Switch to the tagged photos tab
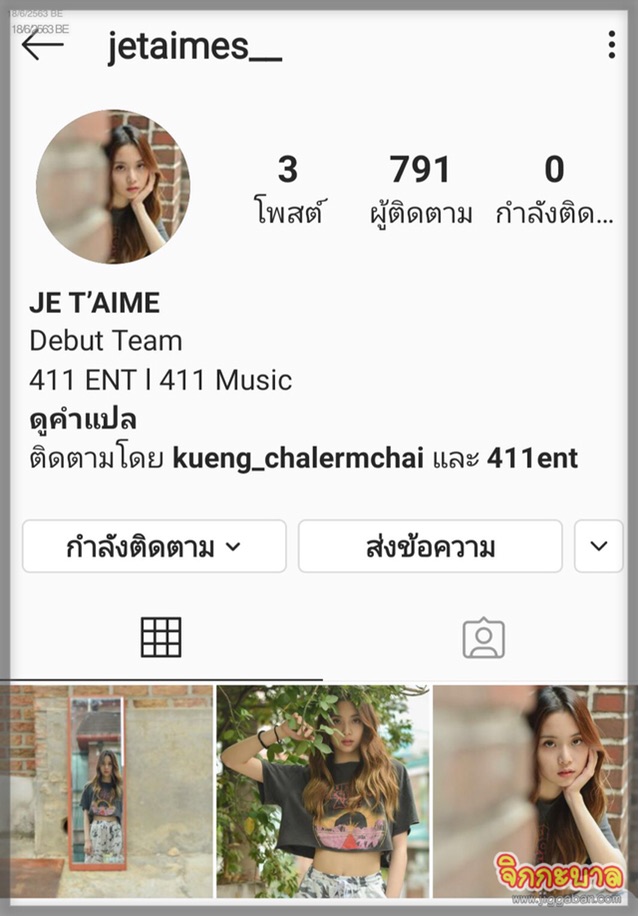 pos(483,638)
